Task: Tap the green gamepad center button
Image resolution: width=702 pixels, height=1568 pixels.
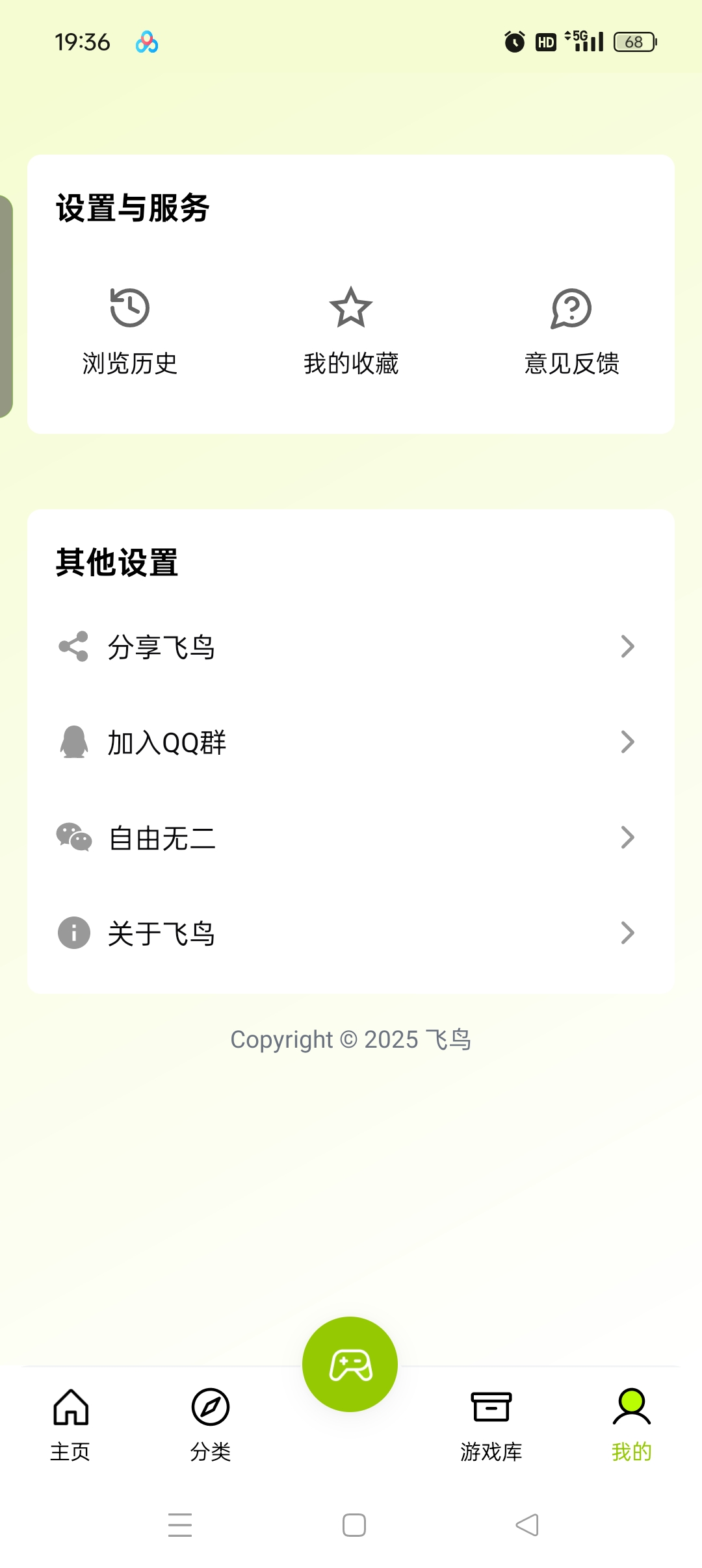Action: point(350,1364)
